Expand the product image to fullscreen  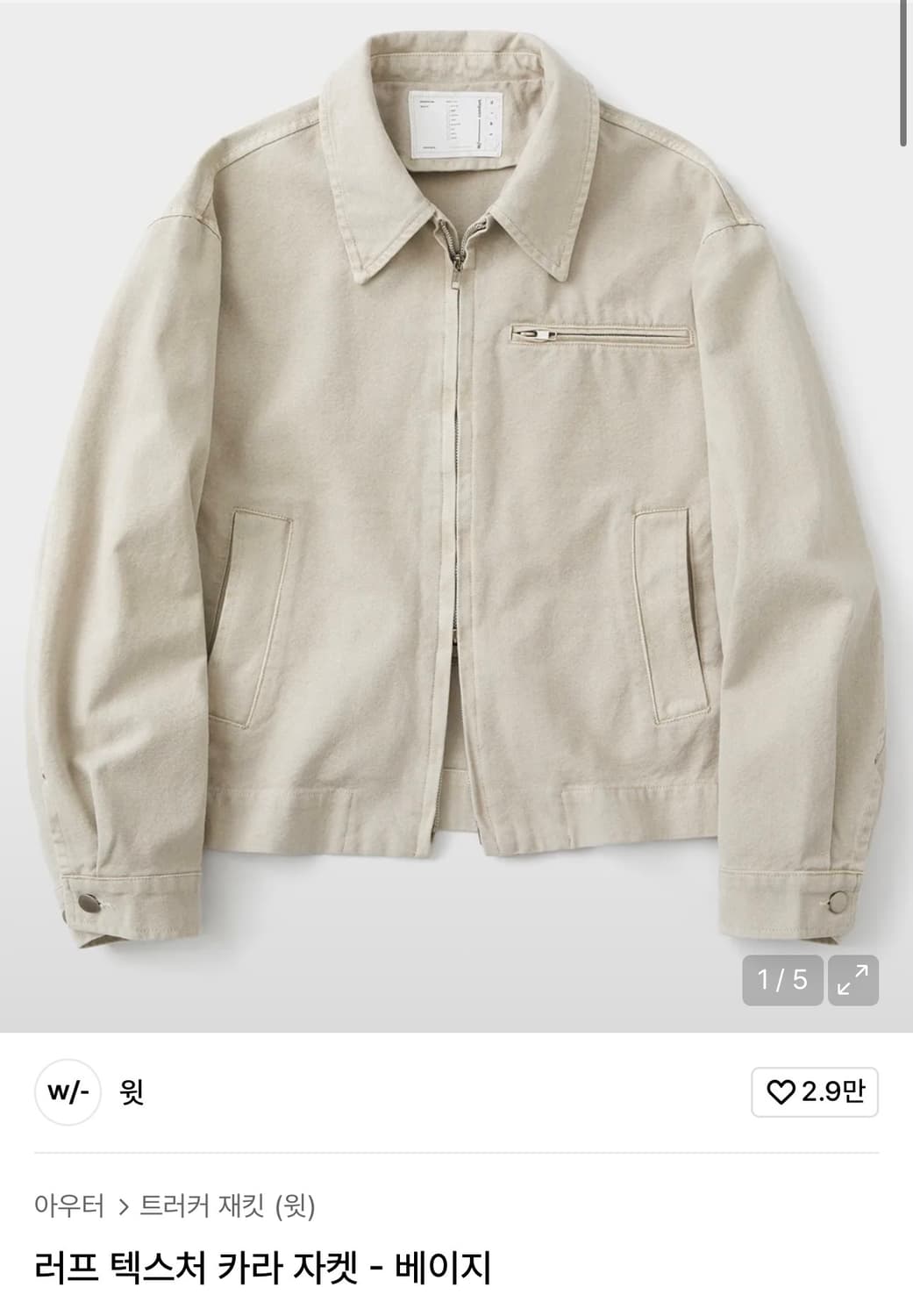click(x=852, y=979)
